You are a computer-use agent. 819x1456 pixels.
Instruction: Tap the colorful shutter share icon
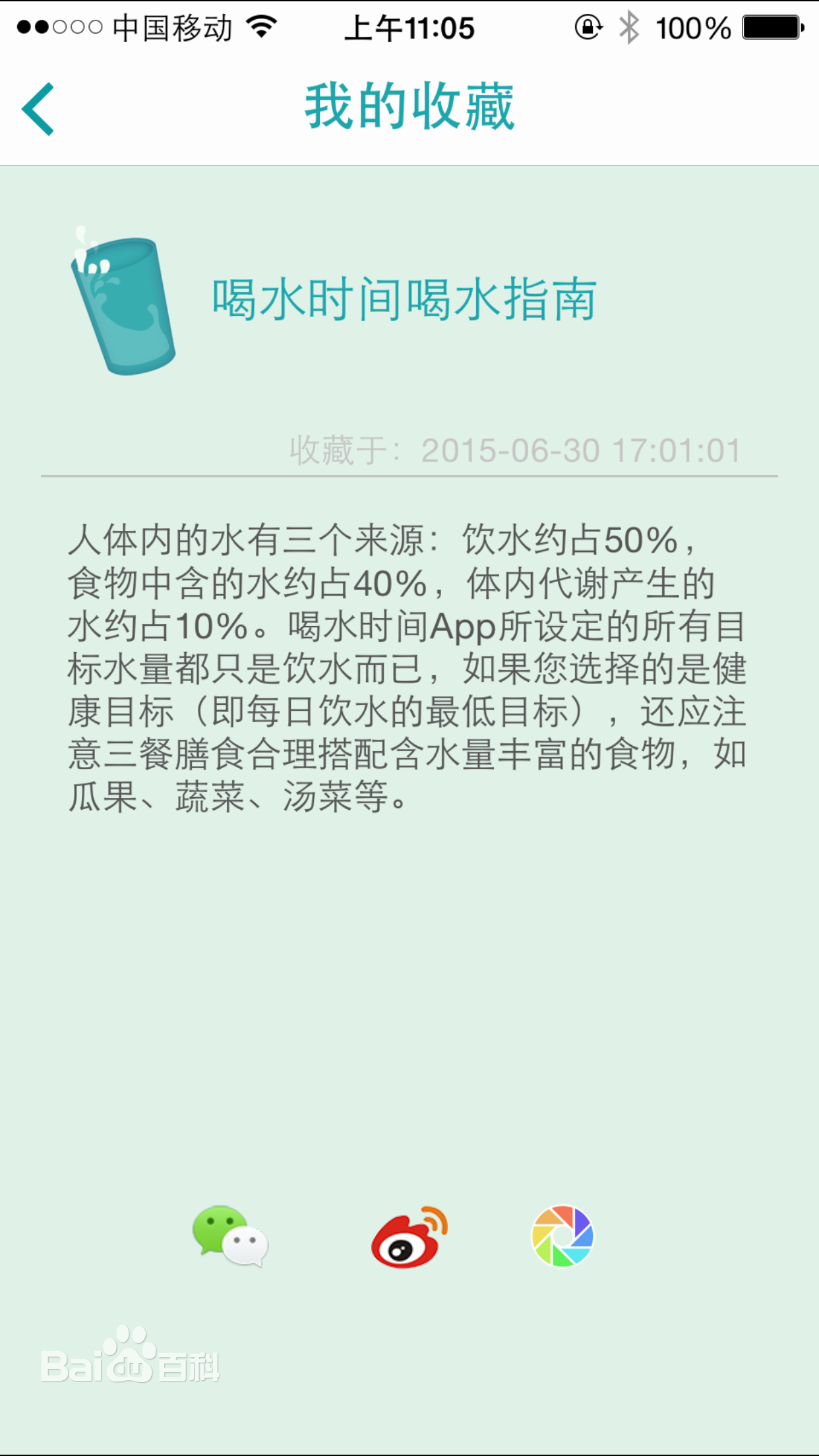pos(562,1236)
